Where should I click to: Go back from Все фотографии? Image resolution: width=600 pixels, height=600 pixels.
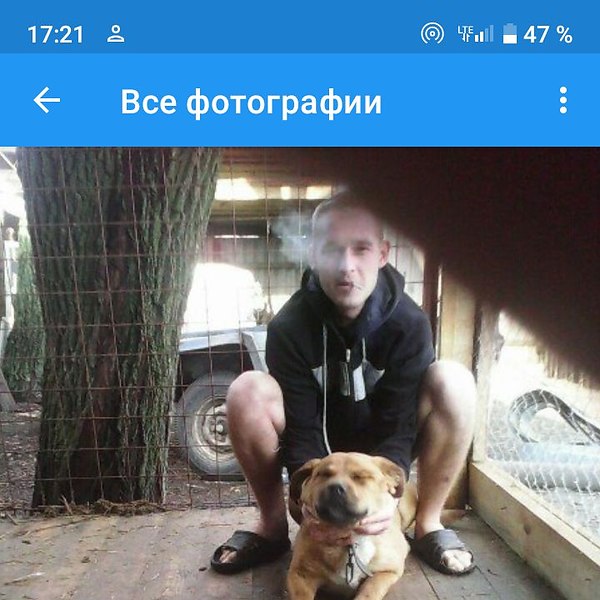pyautogui.click(x=47, y=100)
